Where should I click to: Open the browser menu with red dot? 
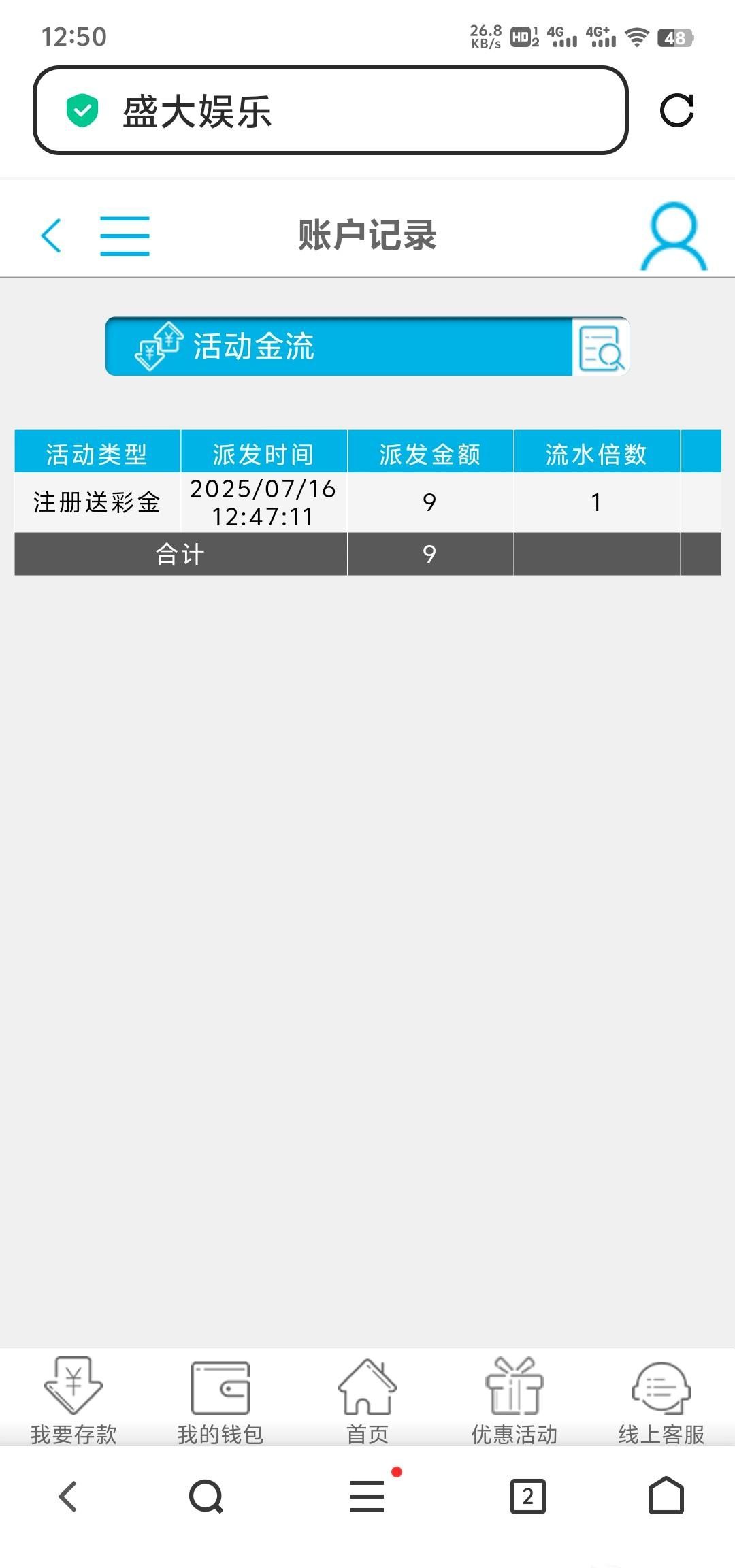coord(367,1496)
